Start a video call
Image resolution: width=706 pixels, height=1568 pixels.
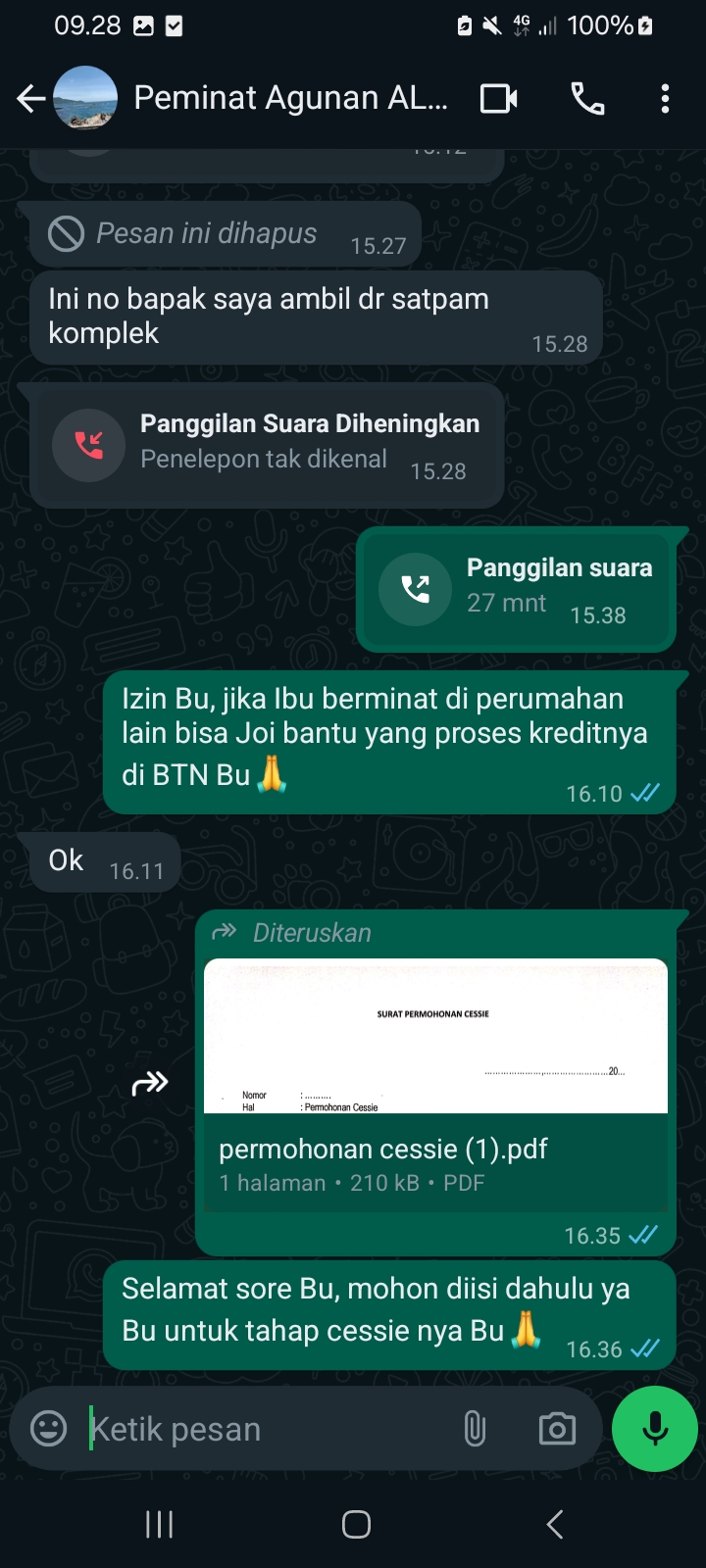point(498,98)
